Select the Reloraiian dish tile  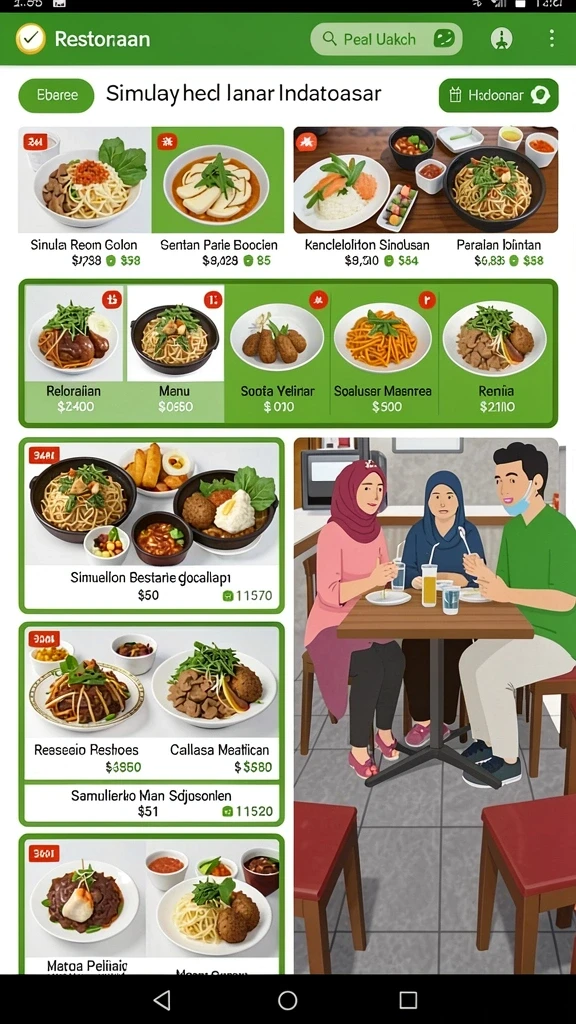(75, 353)
